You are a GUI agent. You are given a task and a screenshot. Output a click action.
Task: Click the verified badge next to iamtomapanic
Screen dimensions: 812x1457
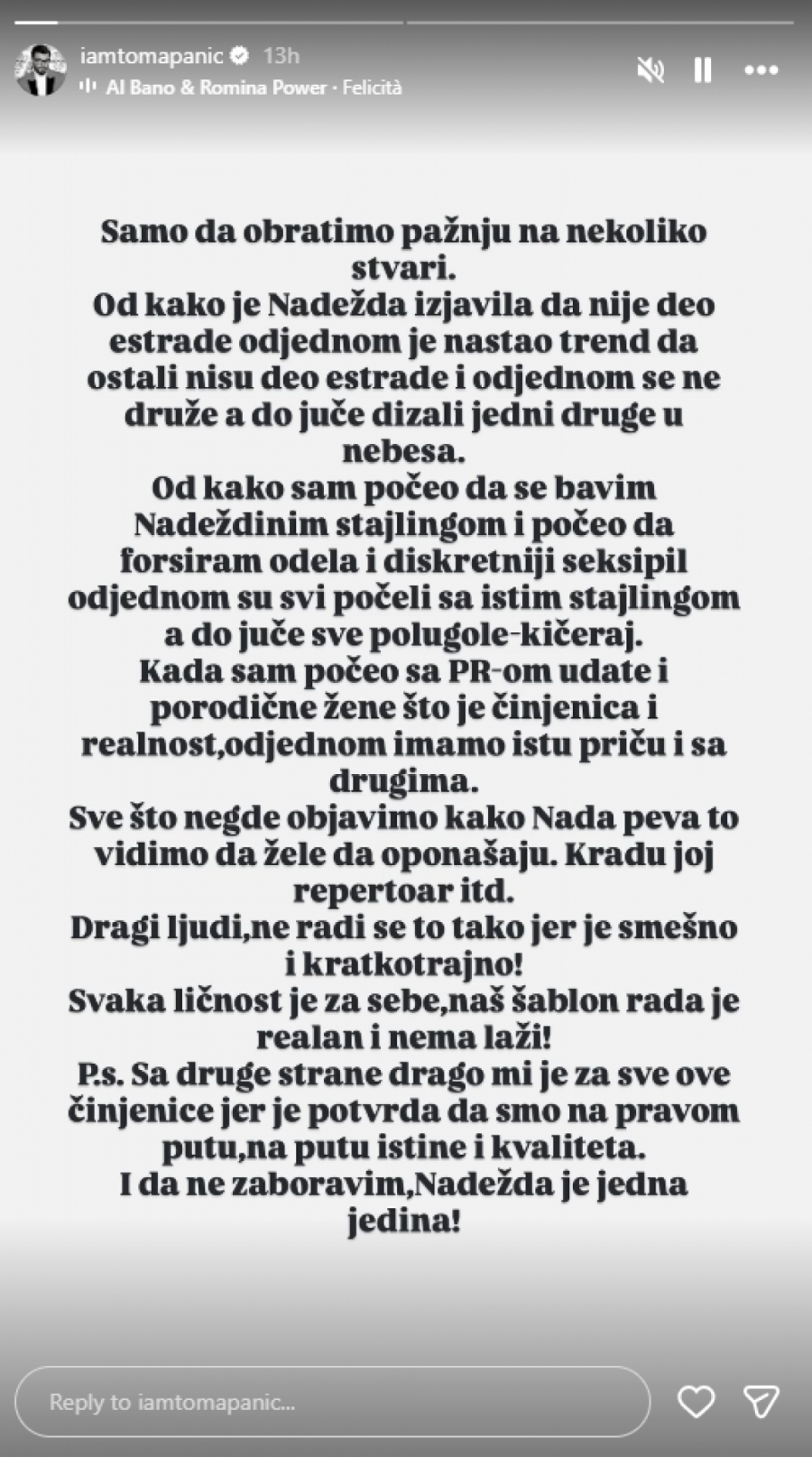(x=238, y=55)
